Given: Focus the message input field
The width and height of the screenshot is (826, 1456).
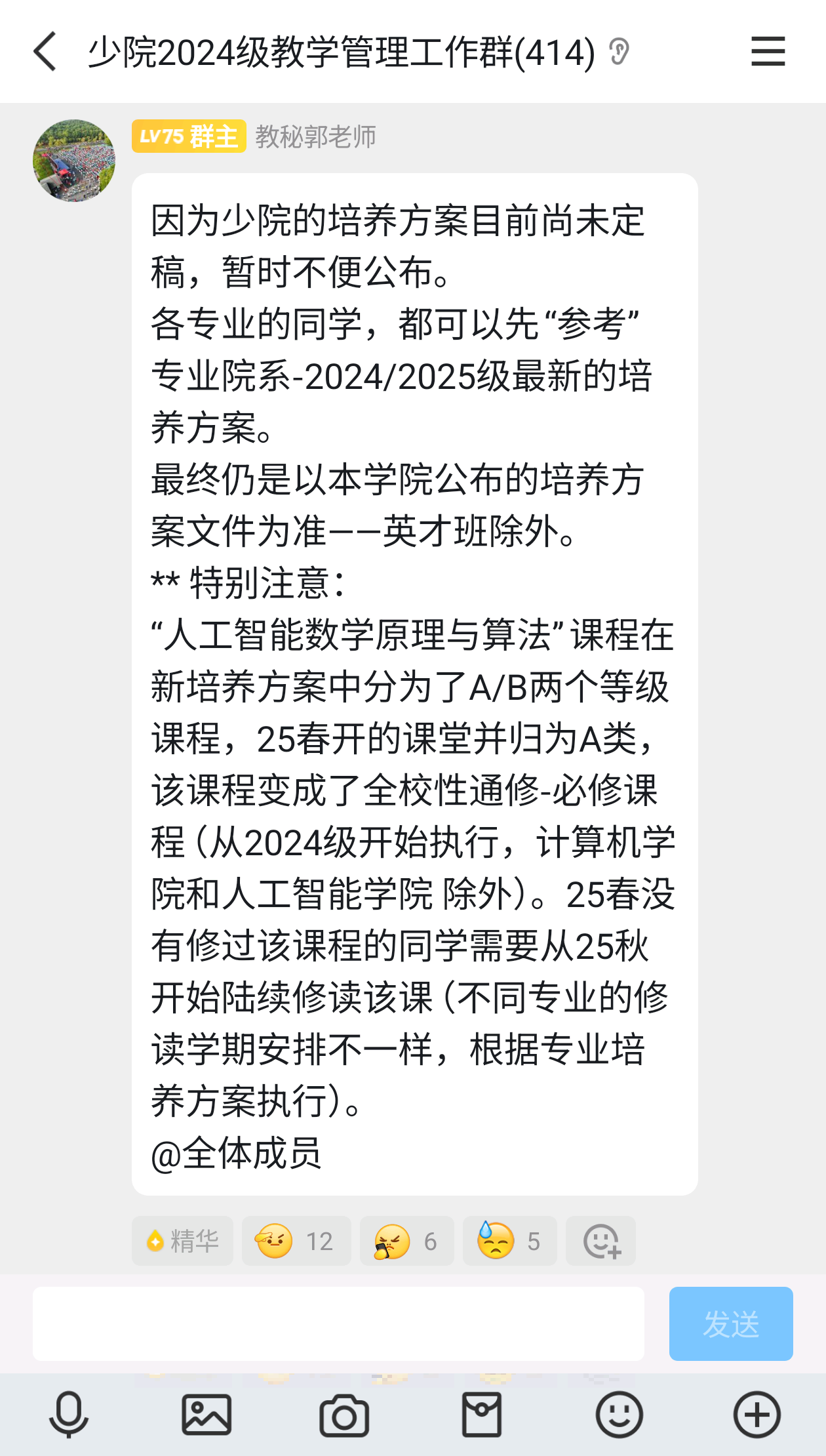Looking at the screenshot, I should pyautogui.click(x=338, y=1324).
